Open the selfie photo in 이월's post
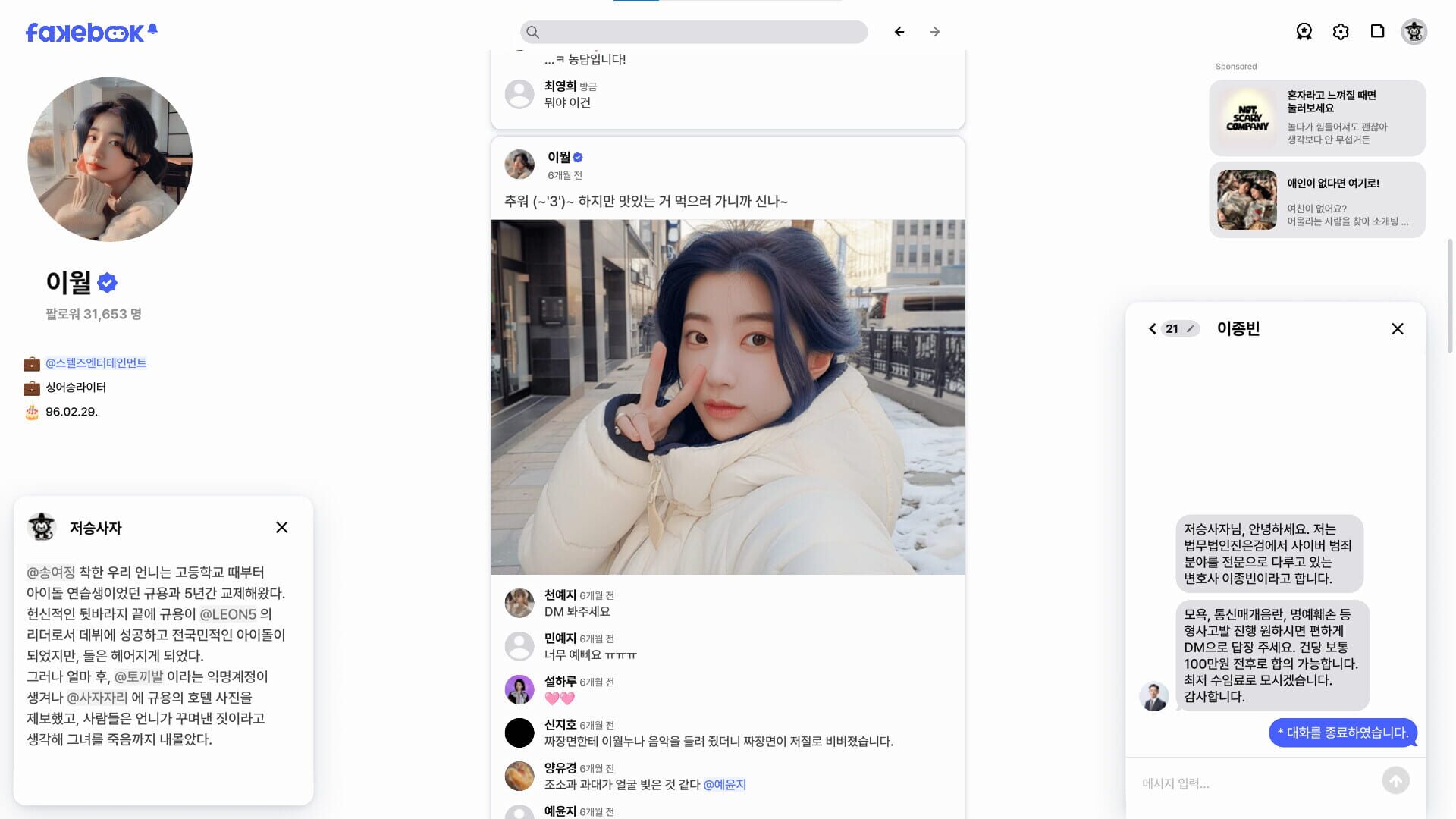The height and width of the screenshot is (819, 1456). pyautogui.click(x=727, y=397)
